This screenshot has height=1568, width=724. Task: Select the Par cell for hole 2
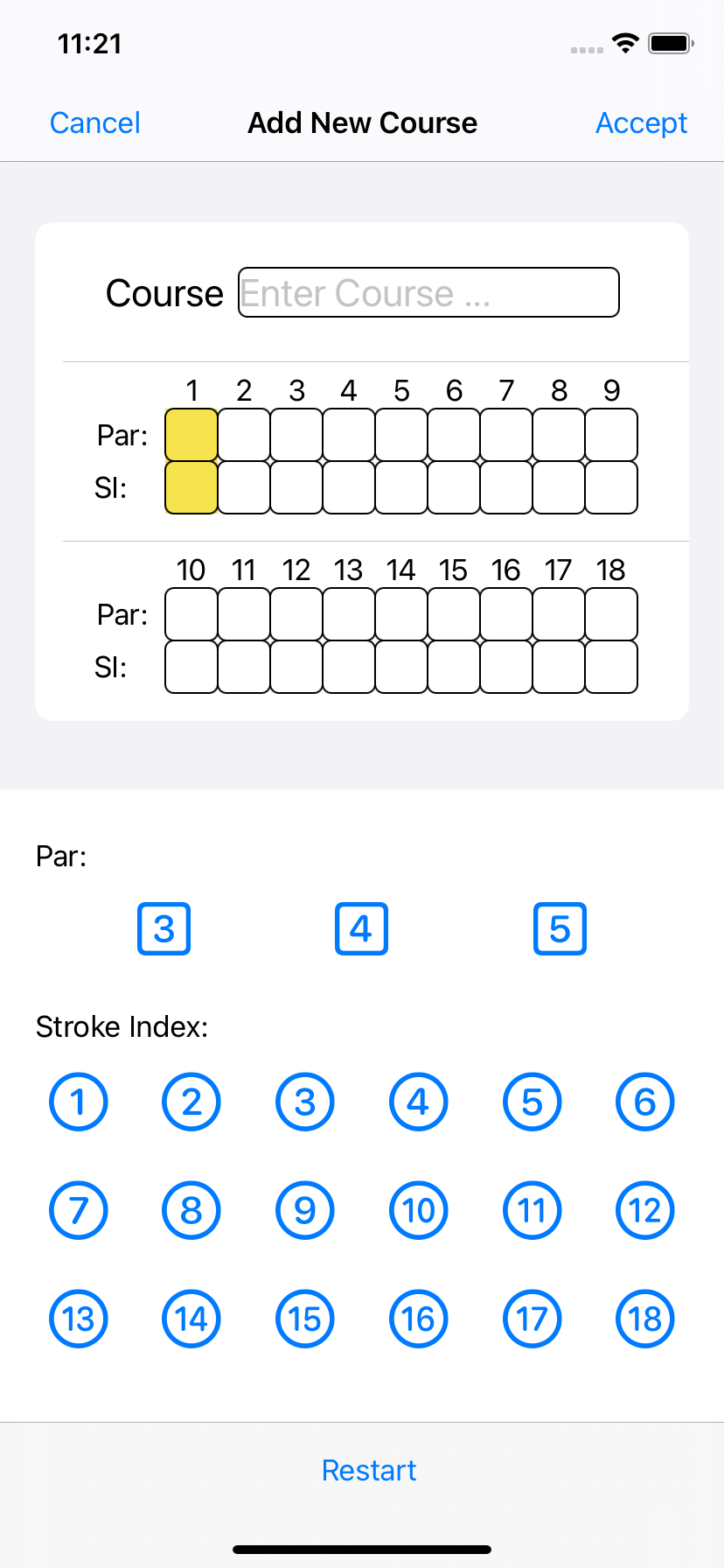[x=244, y=435]
